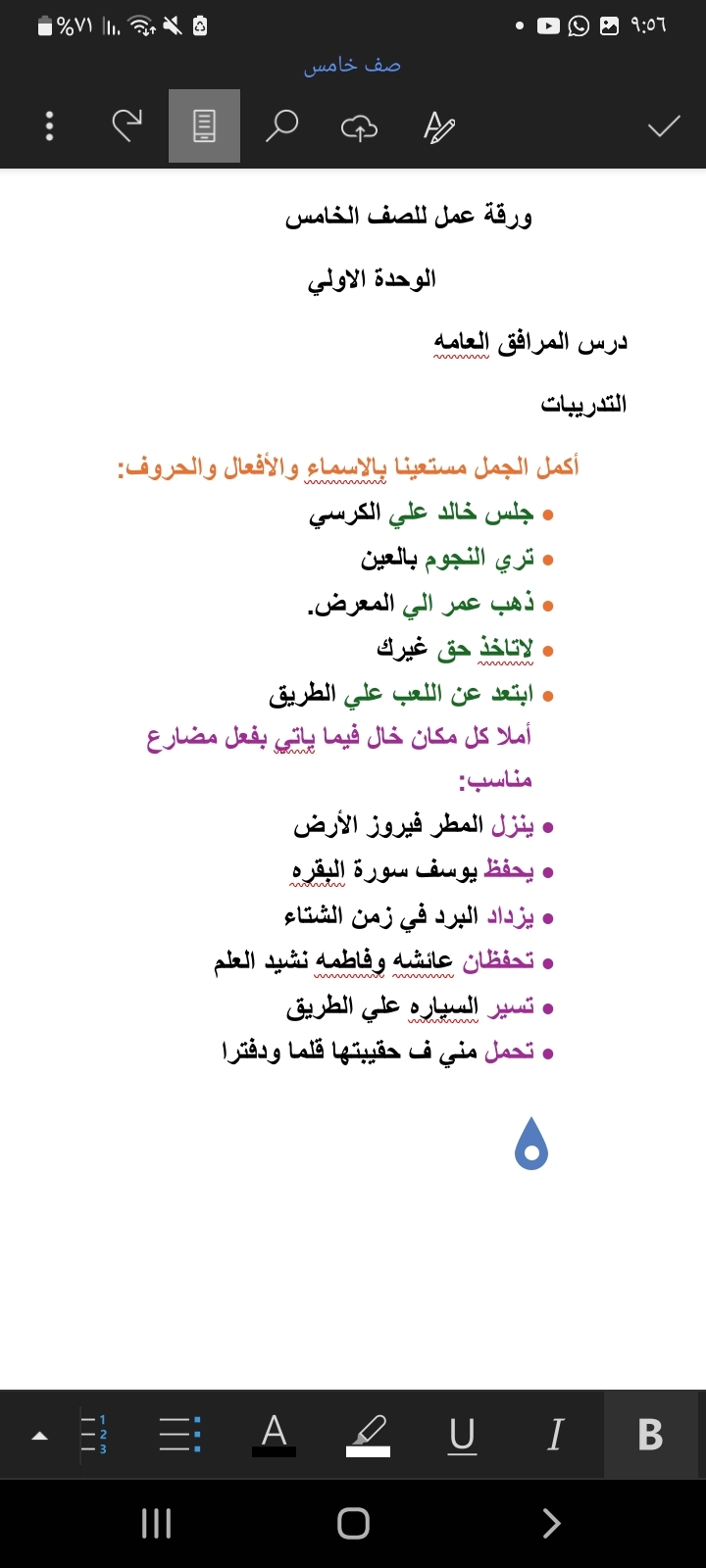Toggle bulleted list formatting
The image size is (706, 1568).
pos(180,1435)
